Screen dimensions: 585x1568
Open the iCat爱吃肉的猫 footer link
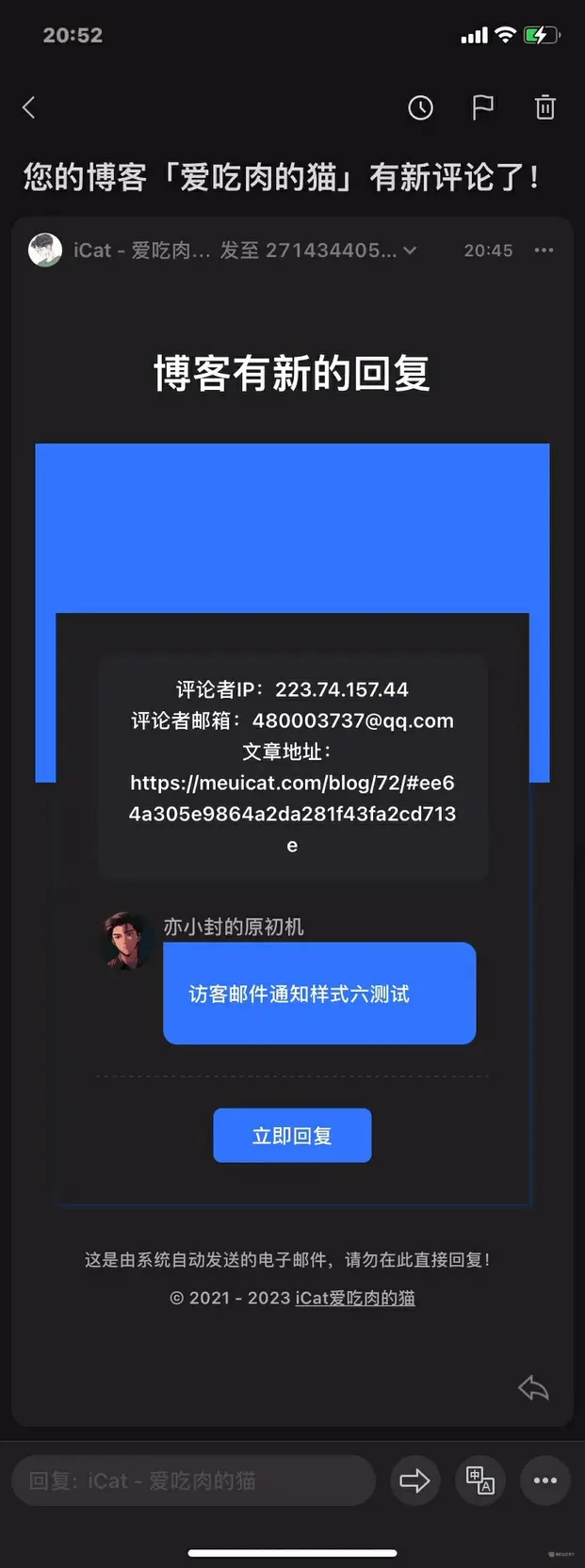[355, 1298]
